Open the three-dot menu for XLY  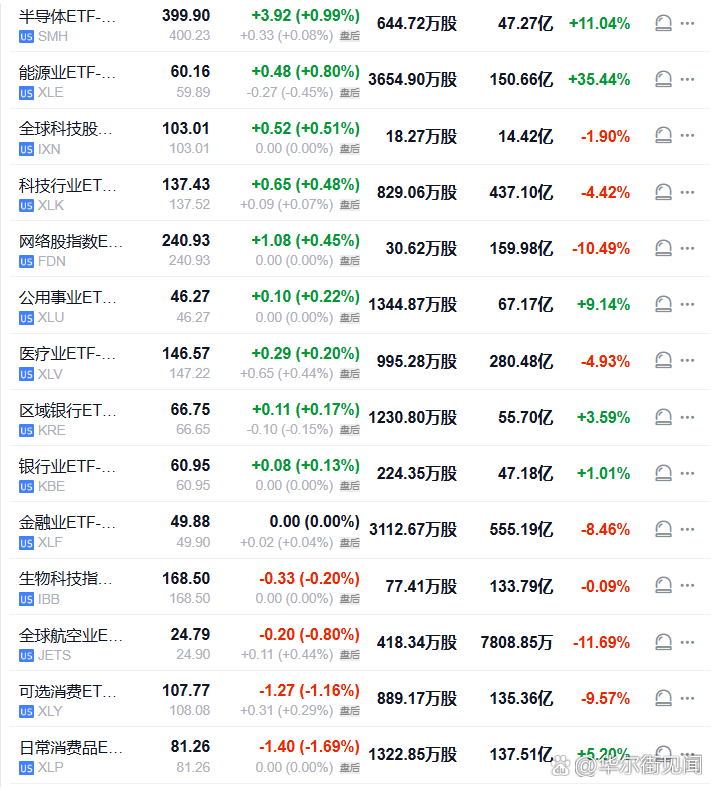687,698
